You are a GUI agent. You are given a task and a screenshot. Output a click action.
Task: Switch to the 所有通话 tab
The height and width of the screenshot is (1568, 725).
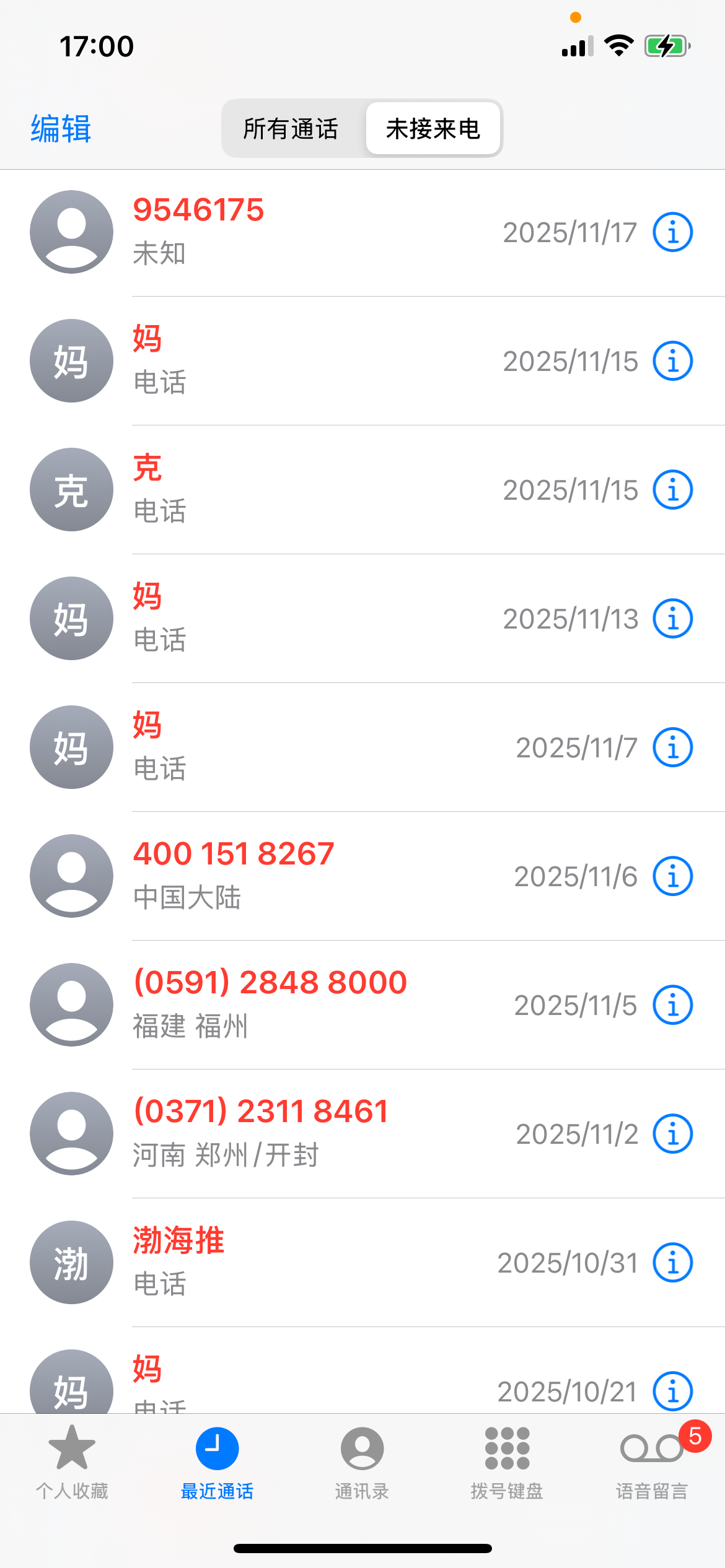point(290,129)
